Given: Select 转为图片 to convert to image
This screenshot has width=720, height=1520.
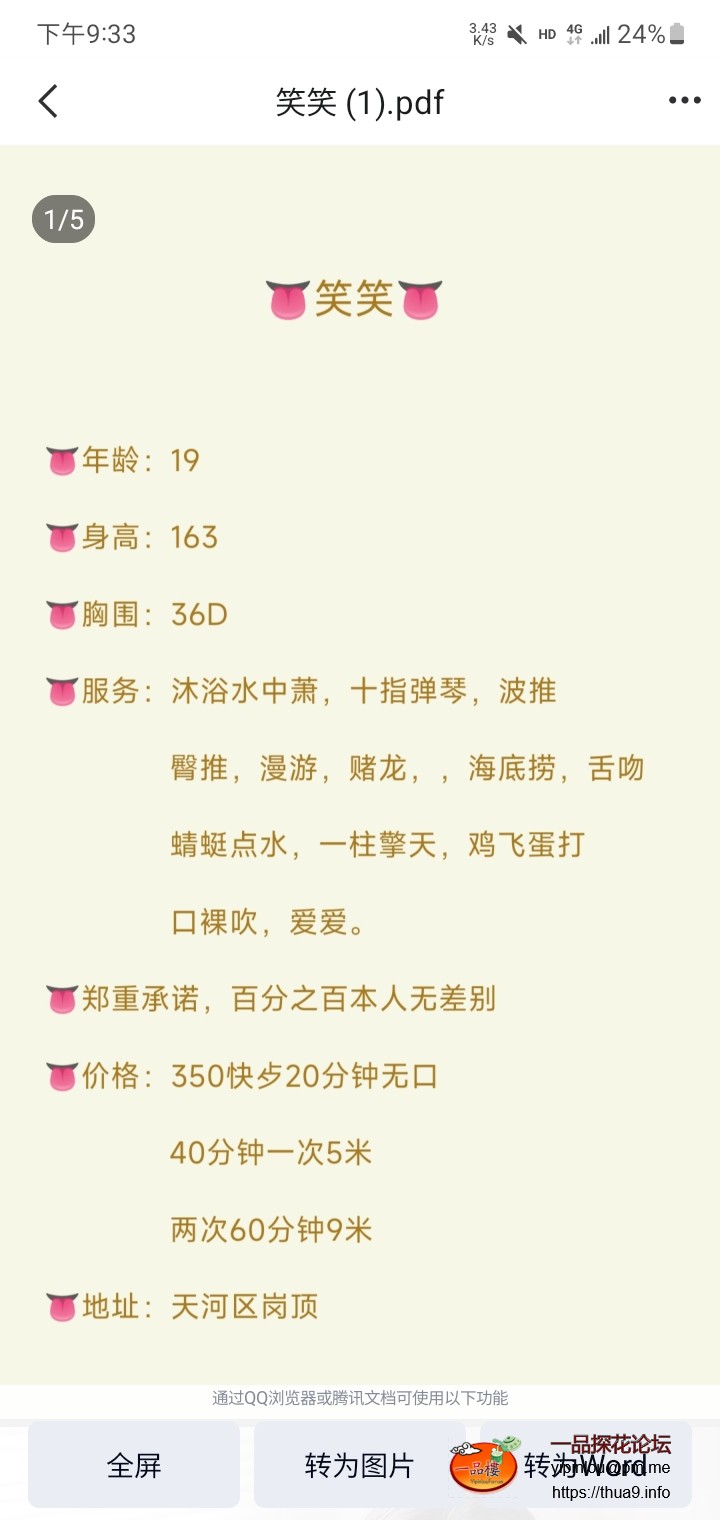Looking at the screenshot, I should coord(359,1465).
